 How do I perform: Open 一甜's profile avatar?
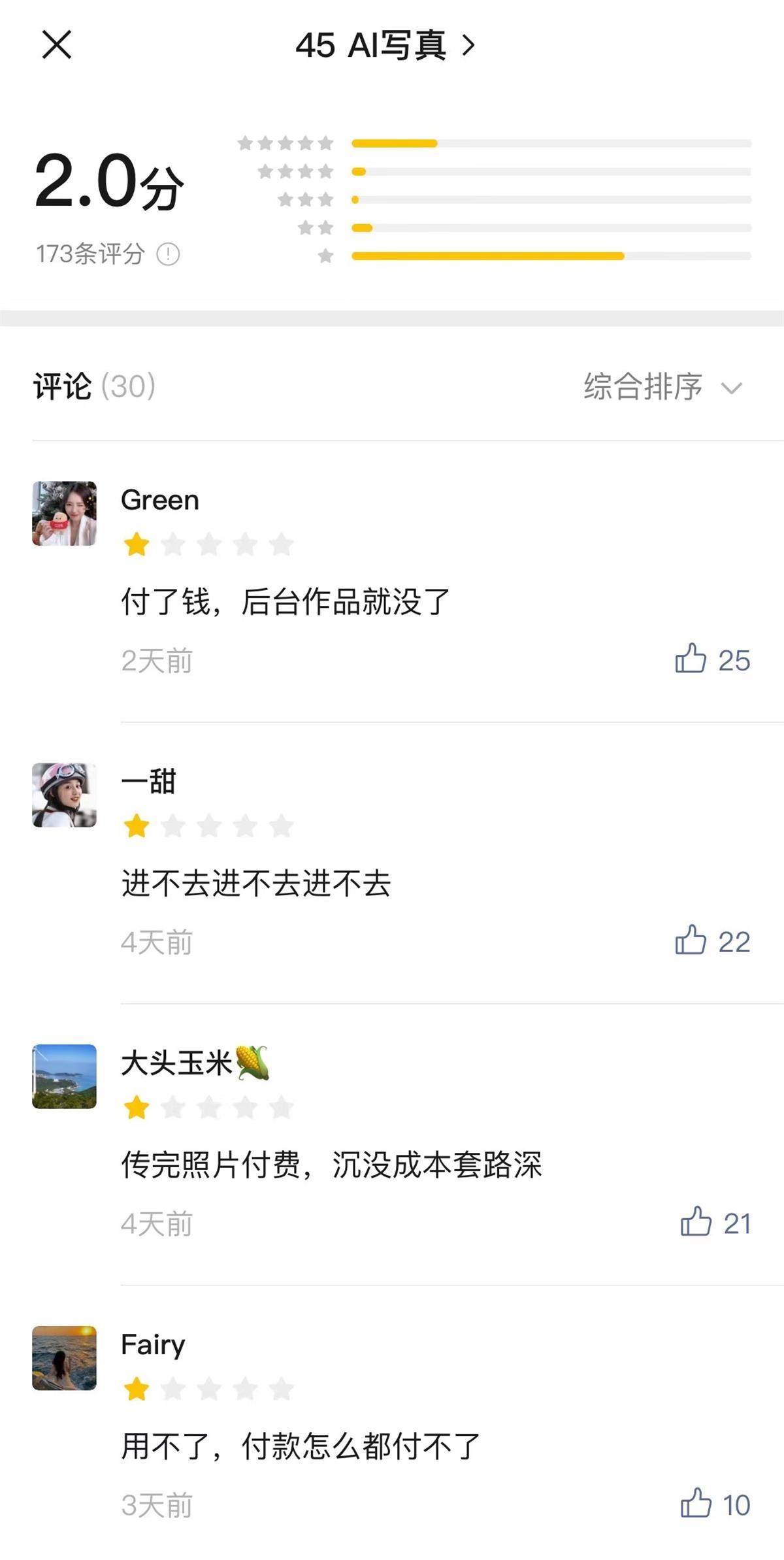(x=64, y=795)
